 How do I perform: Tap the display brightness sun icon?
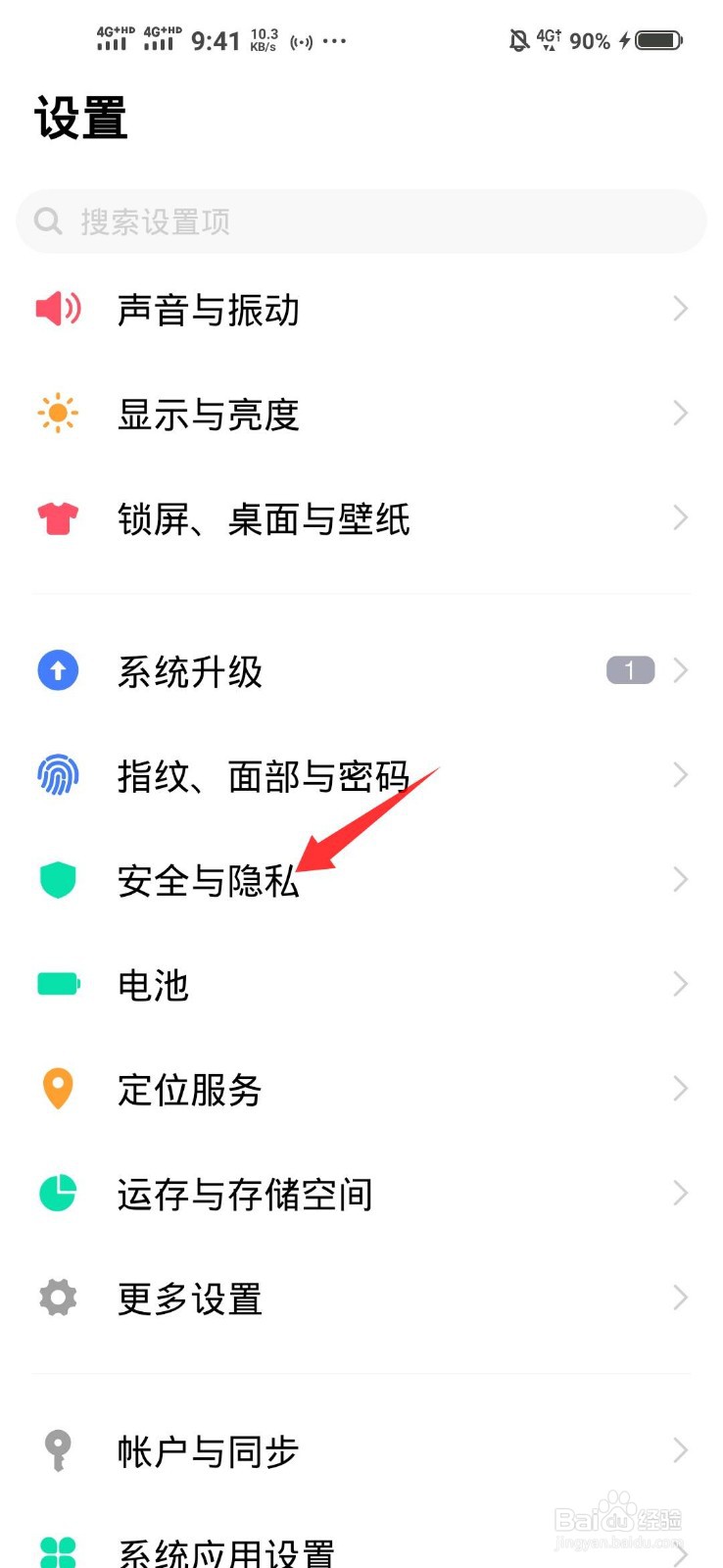click(x=58, y=414)
